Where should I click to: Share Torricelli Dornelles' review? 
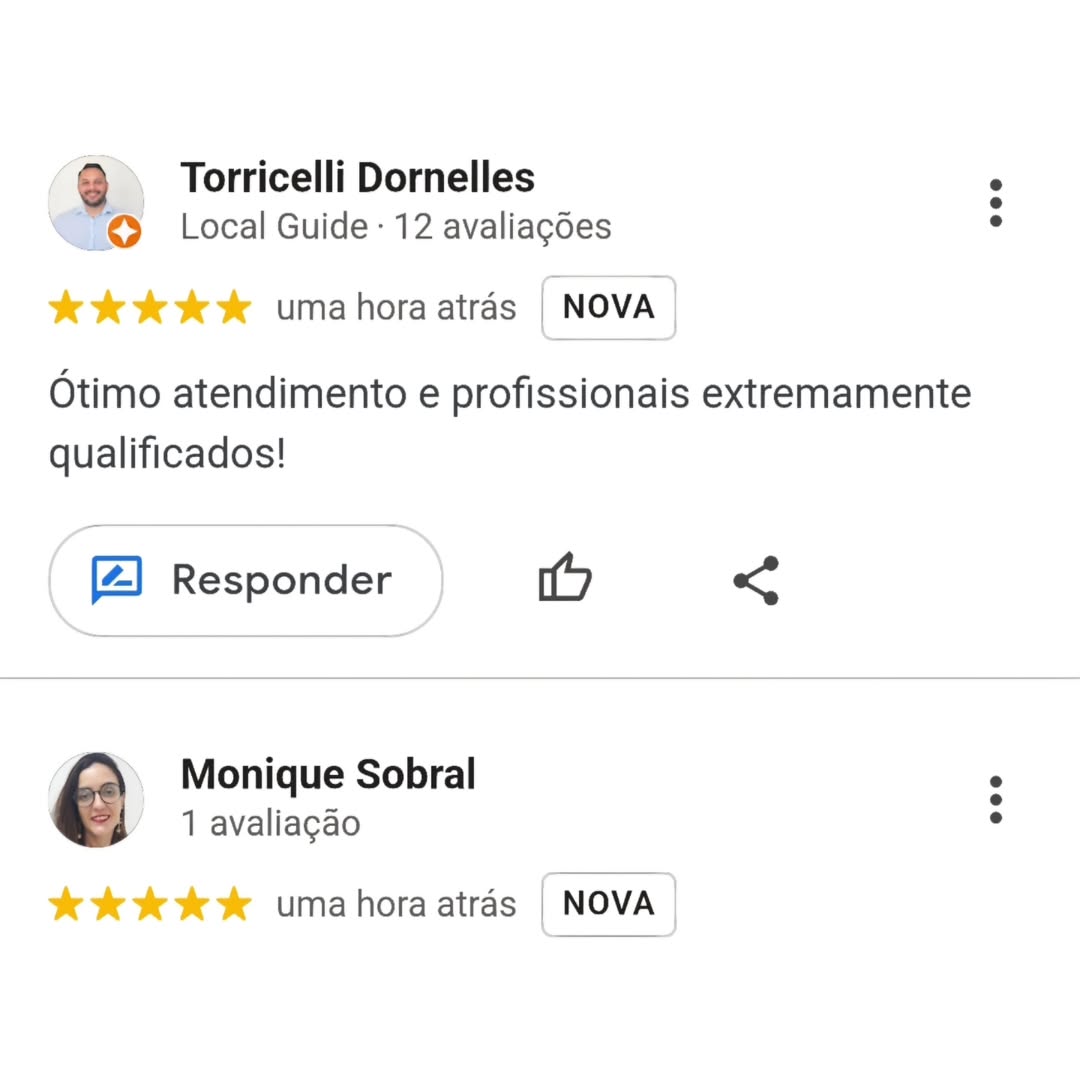coord(756,580)
